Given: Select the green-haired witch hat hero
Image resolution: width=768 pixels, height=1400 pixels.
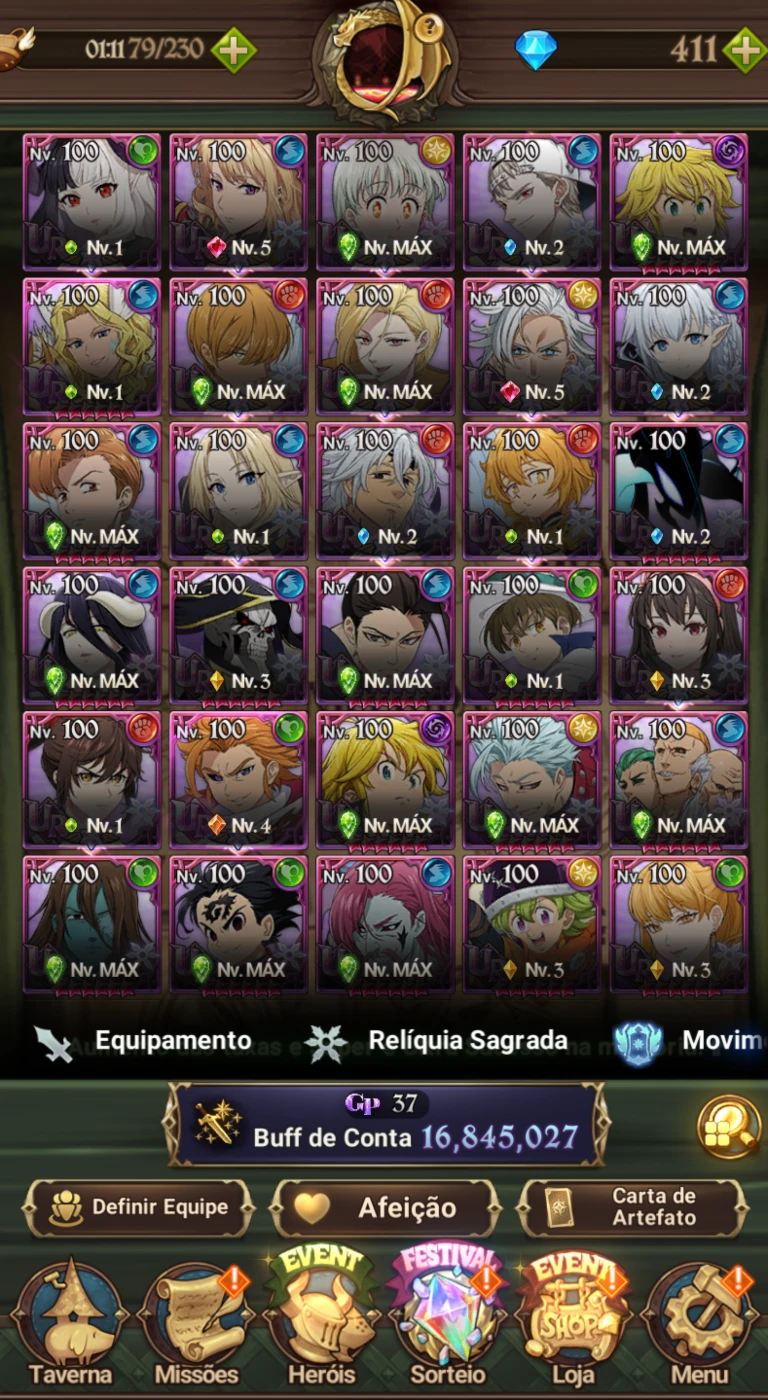Looking at the screenshot, I should point(532,922).
